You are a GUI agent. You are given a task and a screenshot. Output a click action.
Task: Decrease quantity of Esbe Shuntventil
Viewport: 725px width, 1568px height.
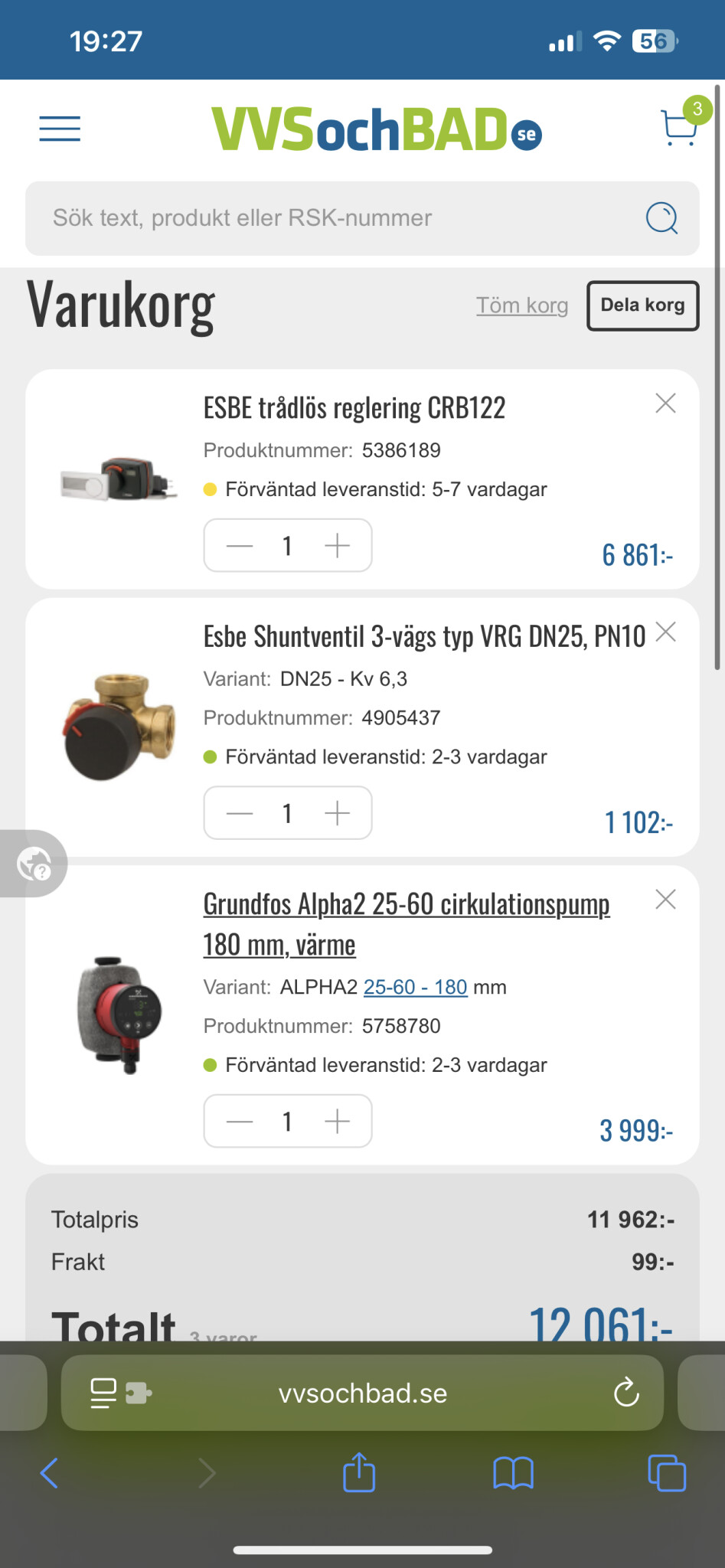pos(240,813)
